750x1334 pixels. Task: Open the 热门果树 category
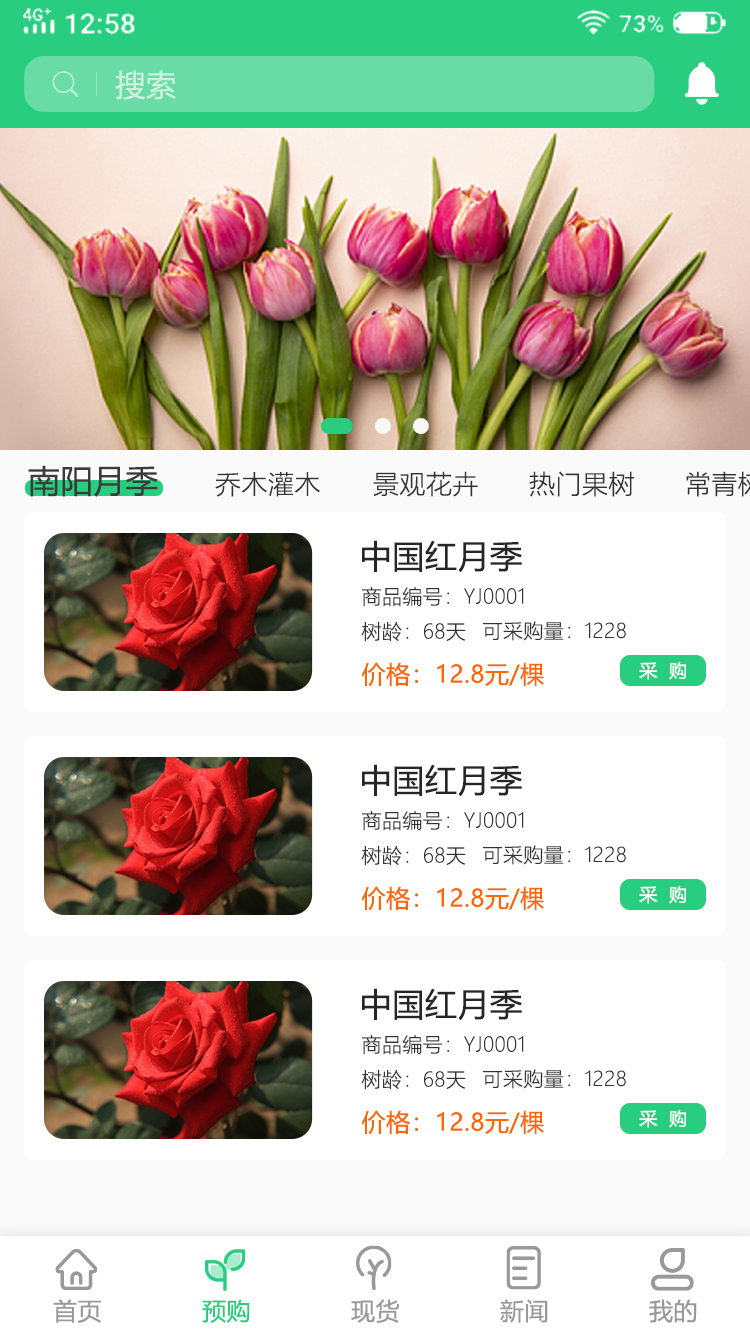(582, 483)
